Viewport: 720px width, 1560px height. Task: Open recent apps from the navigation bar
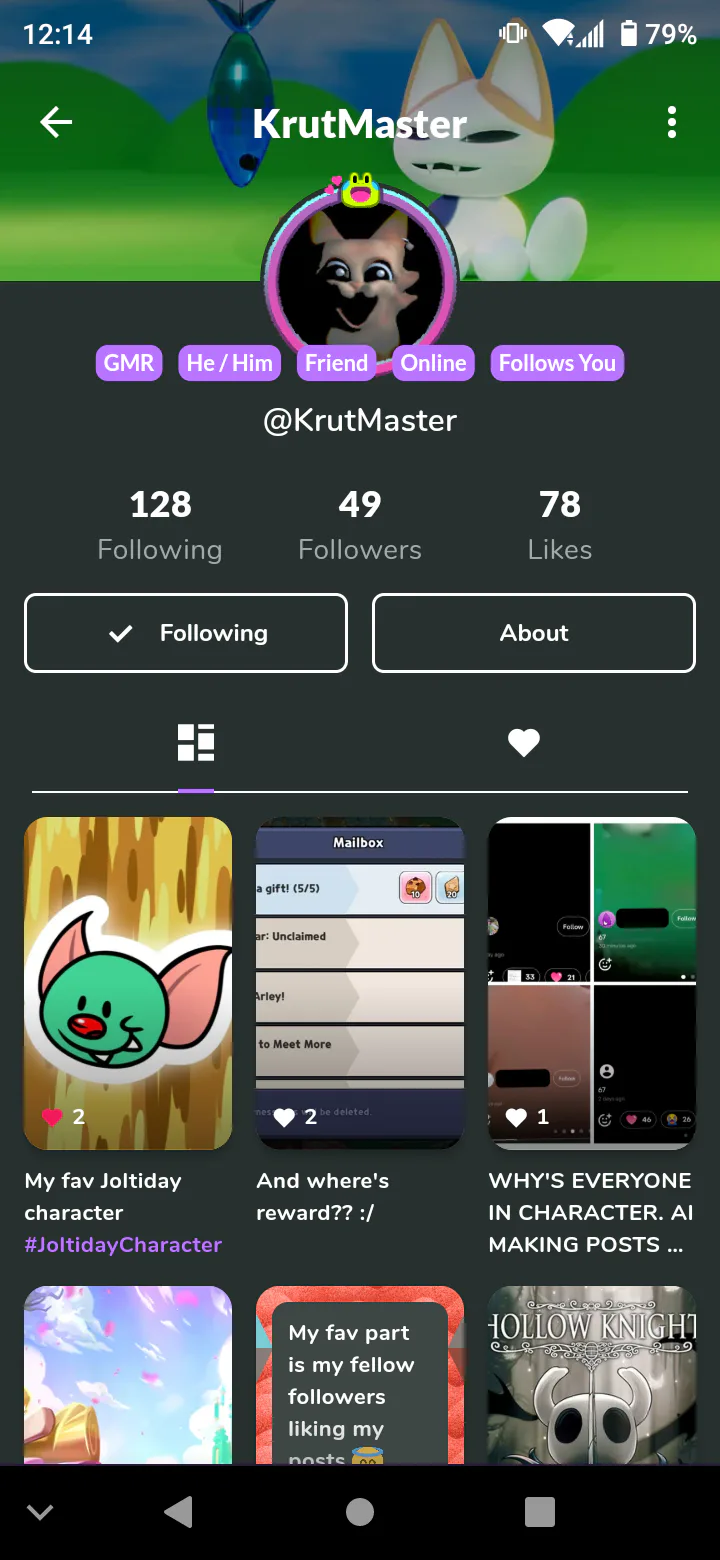click(540, 1513)
